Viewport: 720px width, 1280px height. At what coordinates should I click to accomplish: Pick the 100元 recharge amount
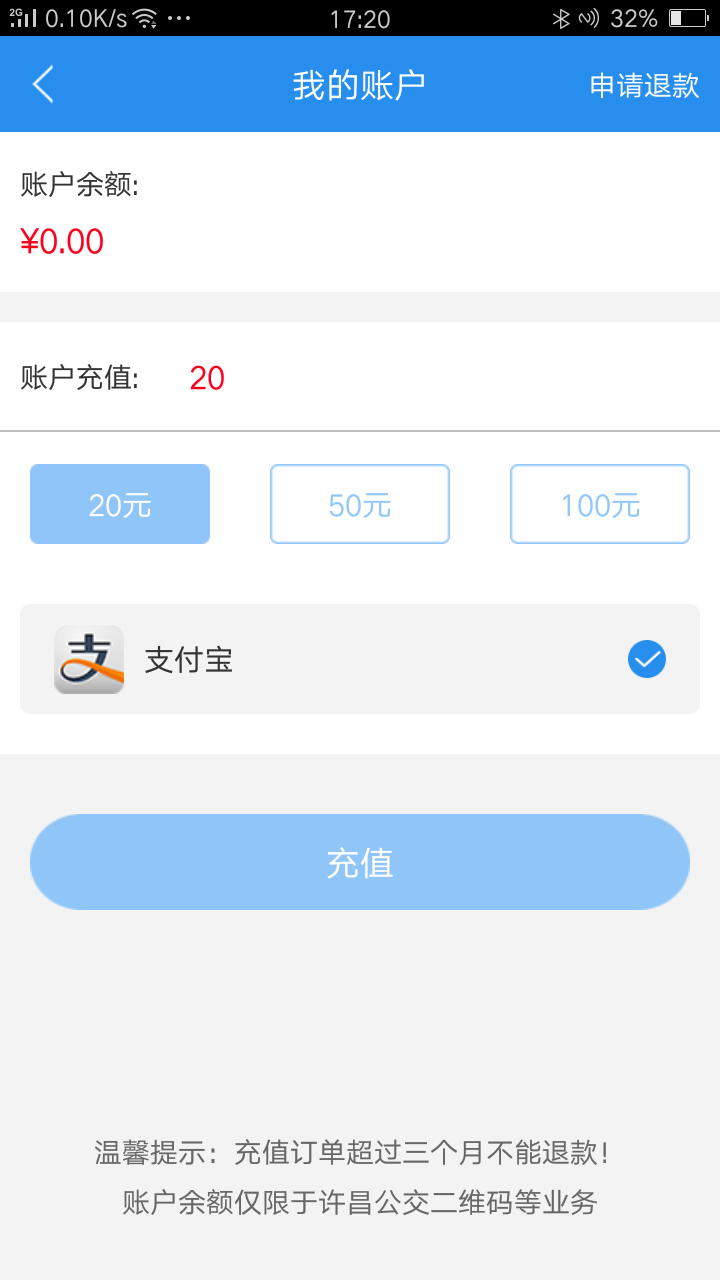point(600,505)
